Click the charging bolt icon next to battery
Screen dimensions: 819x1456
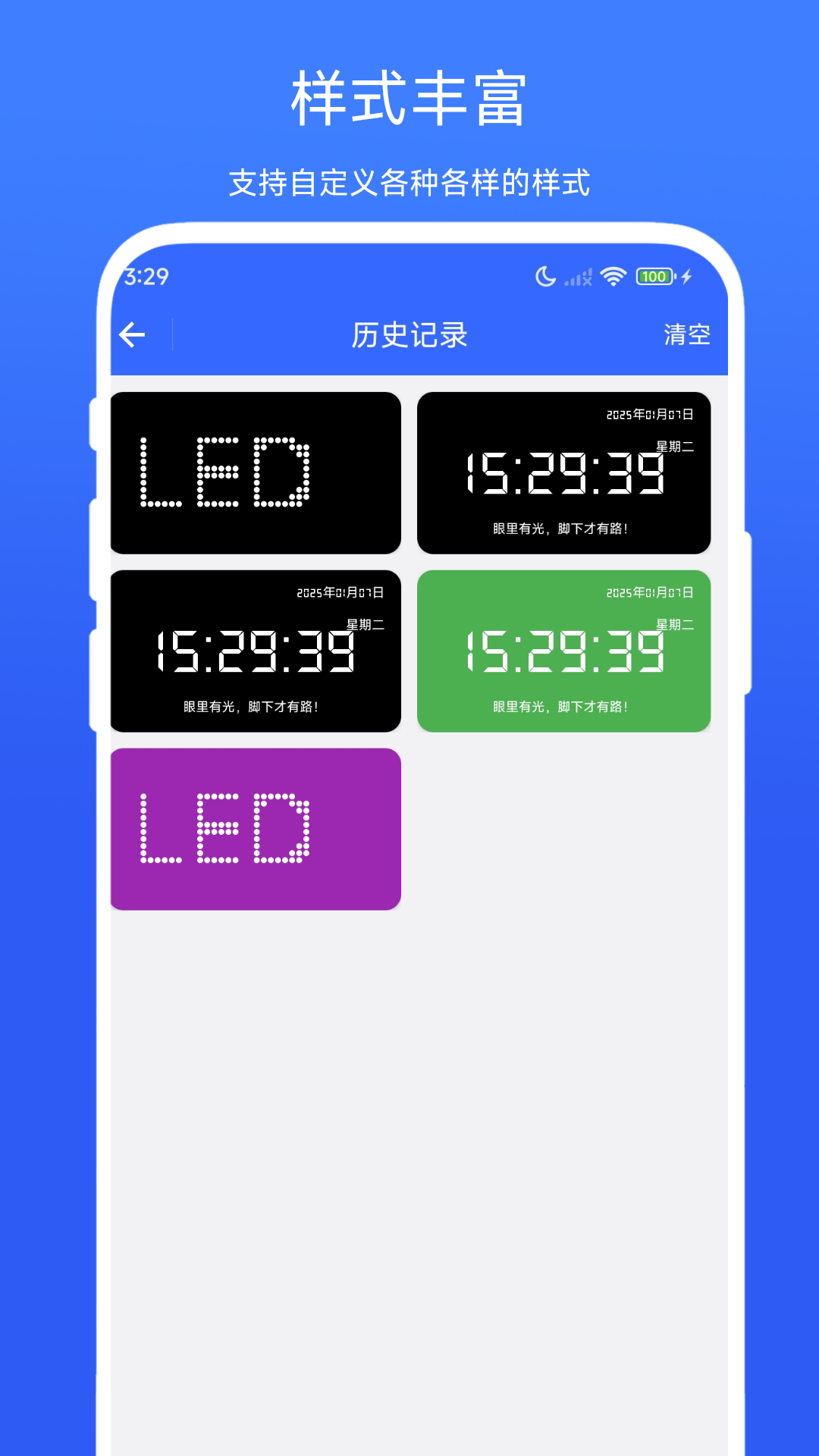click(685, 276)
